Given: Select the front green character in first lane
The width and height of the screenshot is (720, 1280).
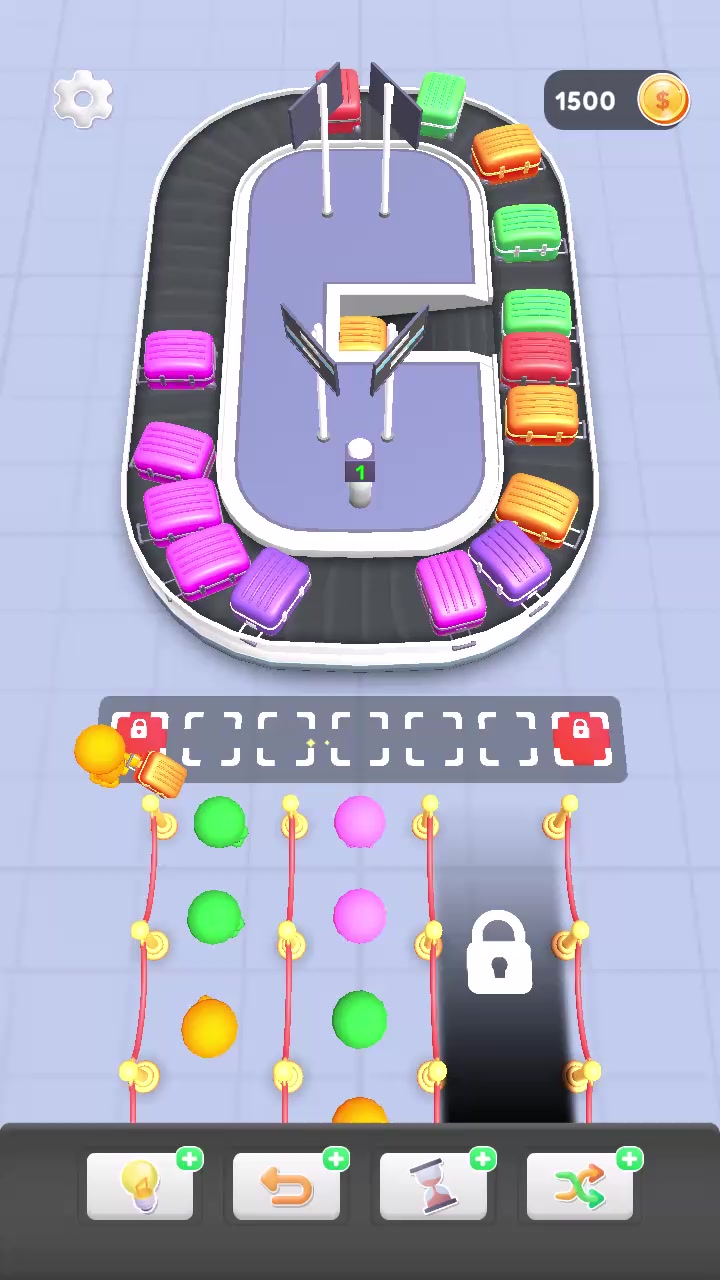Looking at the screenshot, I should 220,822.
